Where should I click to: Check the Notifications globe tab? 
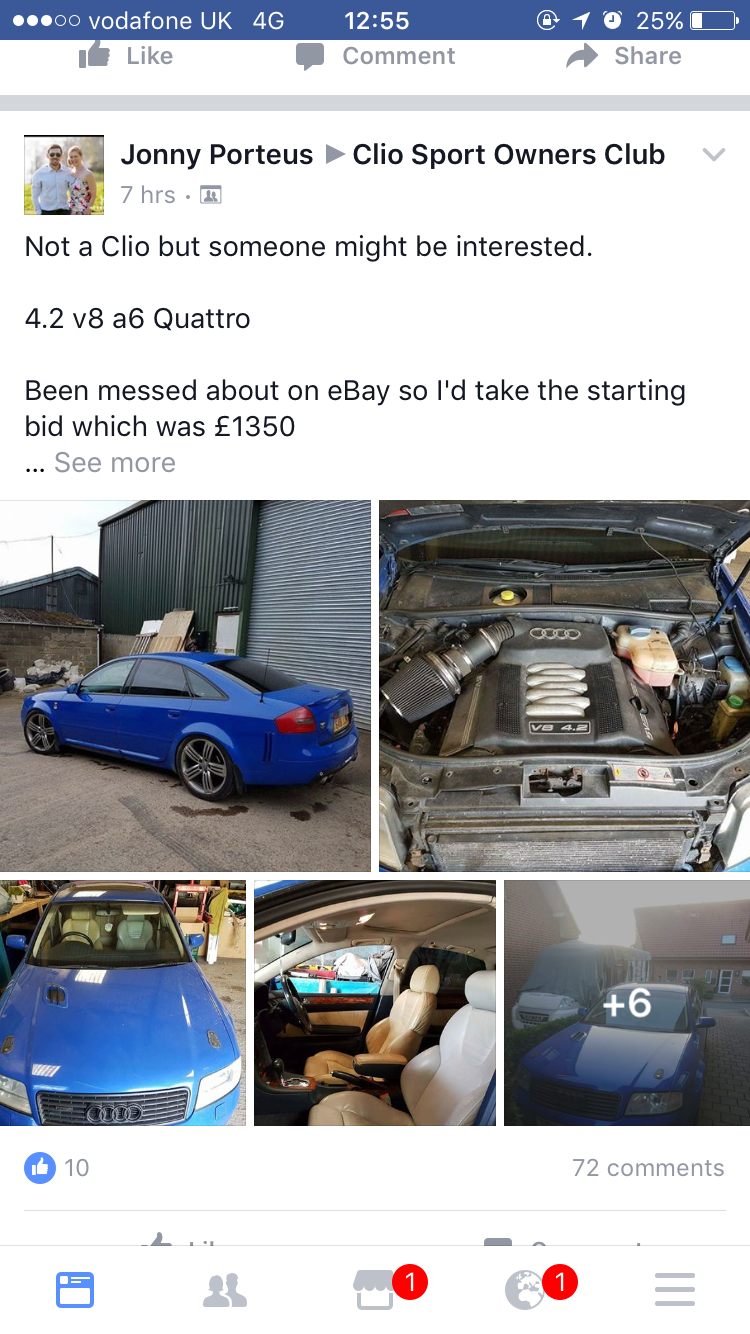point(526,1290)
